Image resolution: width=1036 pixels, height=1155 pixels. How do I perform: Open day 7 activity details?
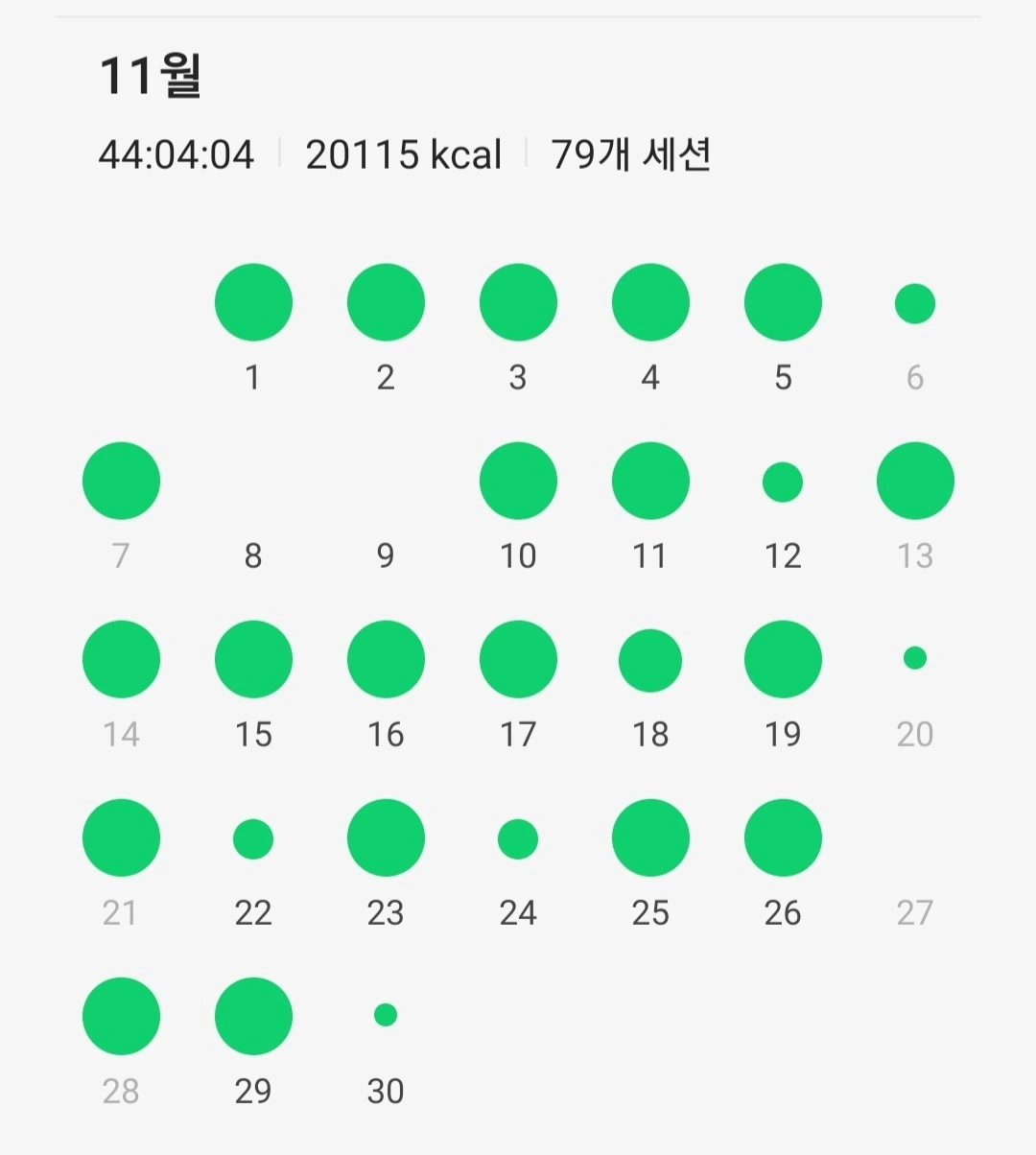pos(121,482)
